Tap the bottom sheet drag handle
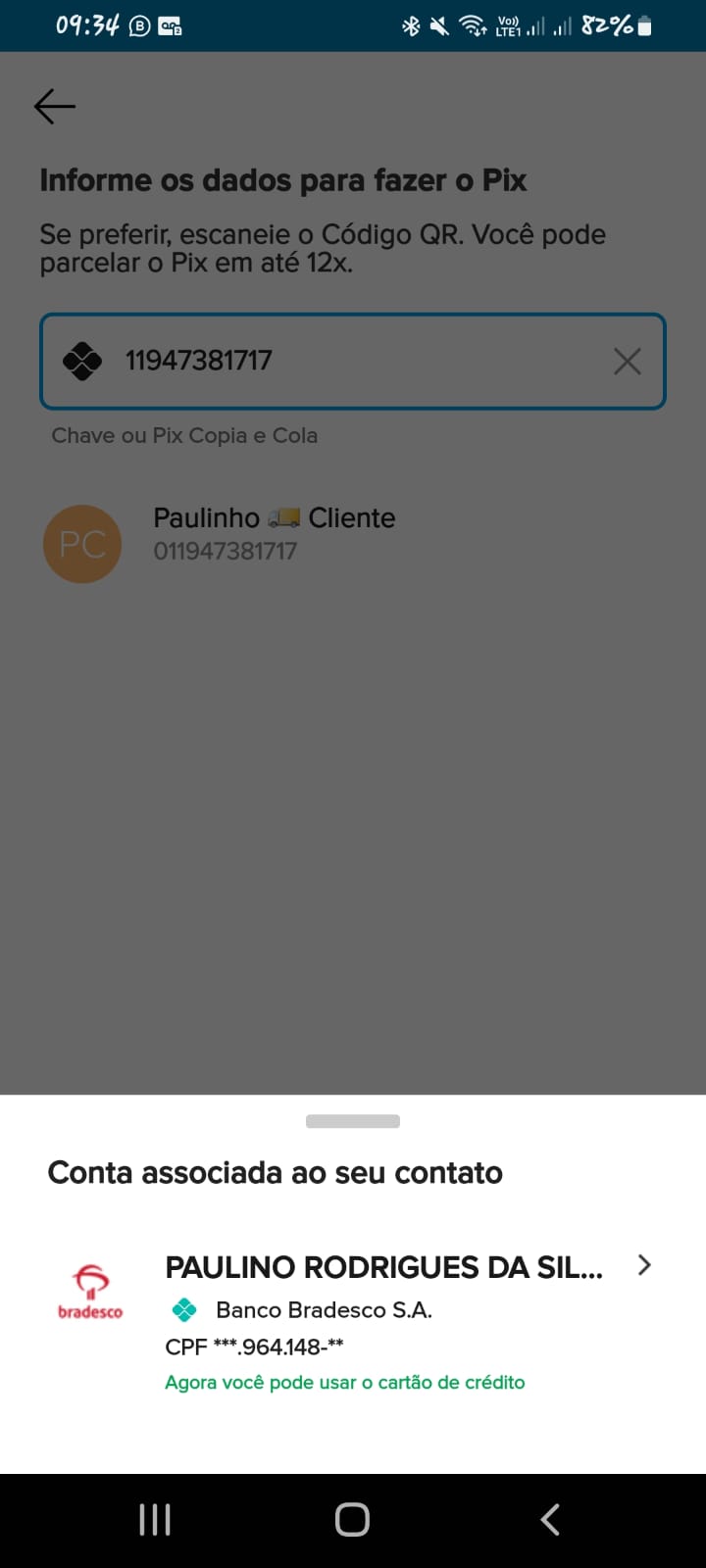Screen dimensions: 706x1568 pos(353,1121)
